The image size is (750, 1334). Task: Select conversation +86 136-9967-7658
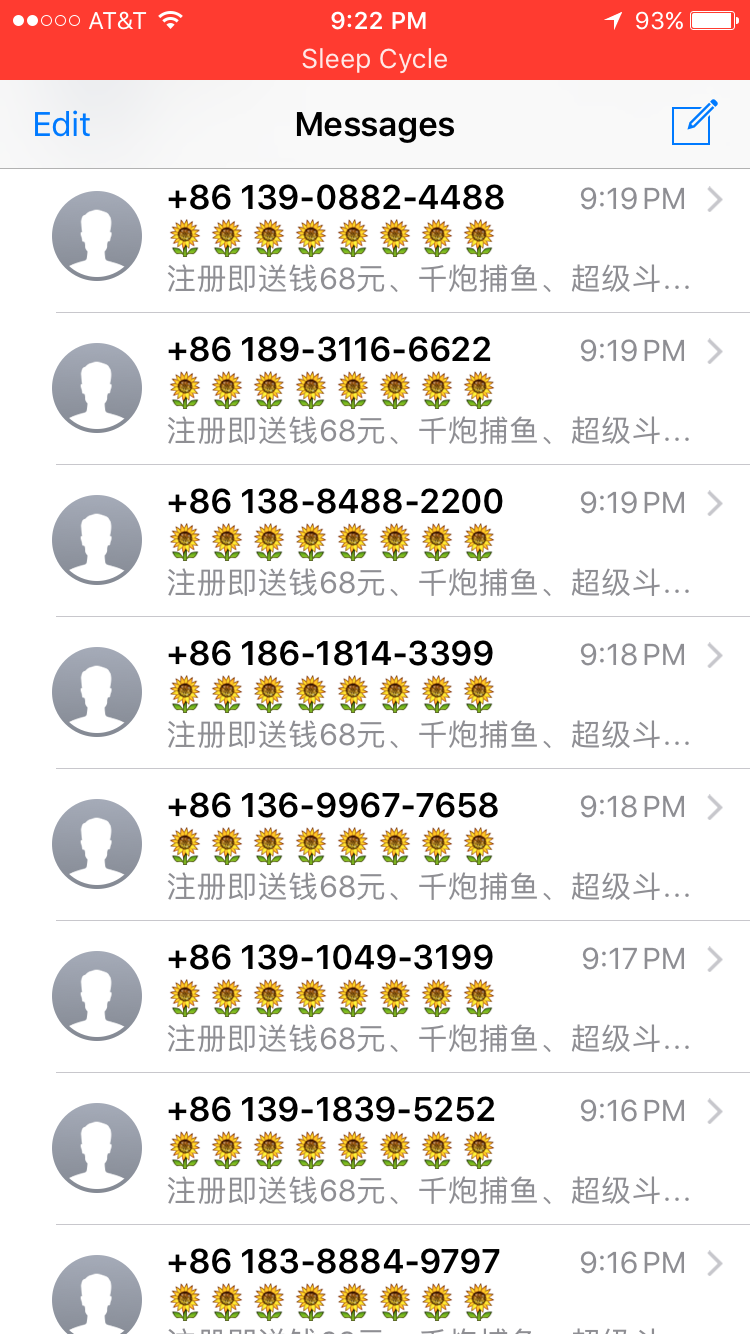(400, 845)
